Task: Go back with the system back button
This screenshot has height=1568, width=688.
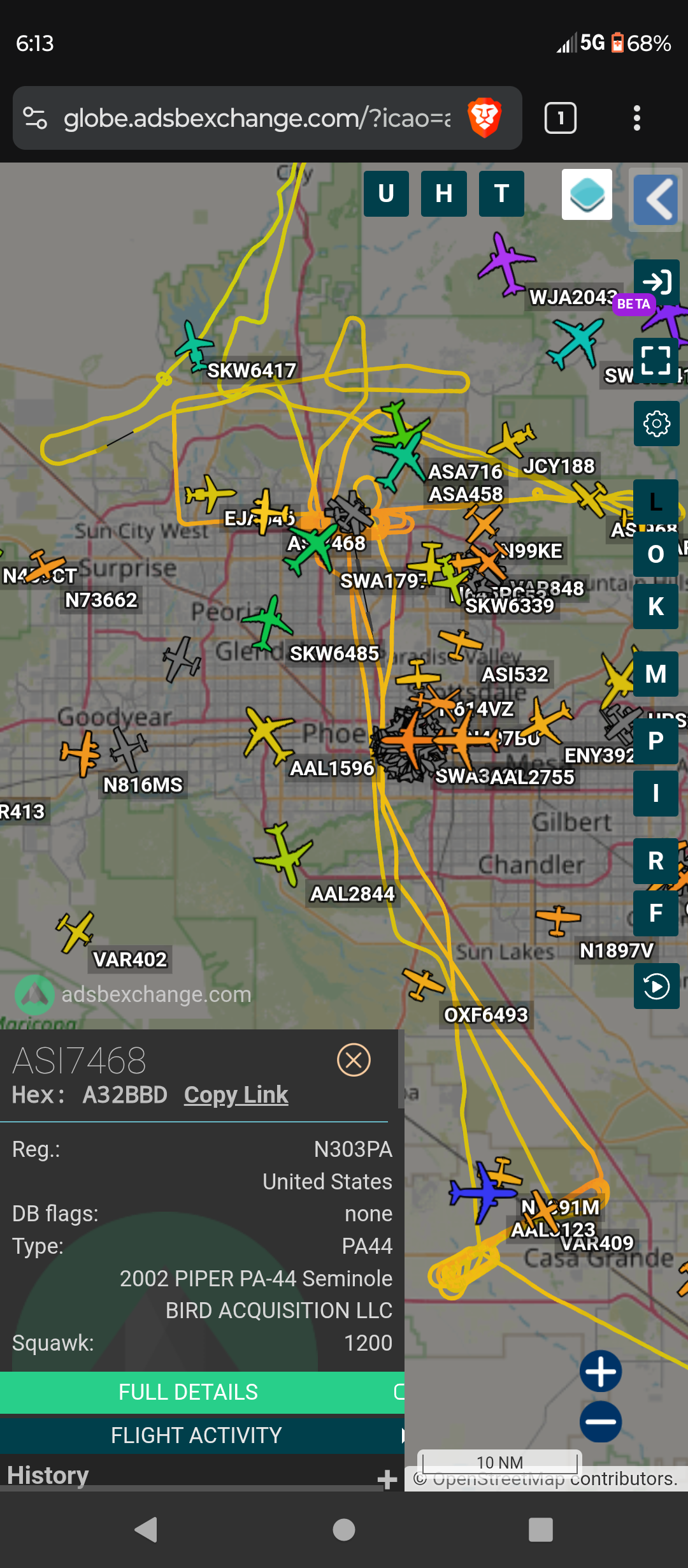Action: [147, 1529]
